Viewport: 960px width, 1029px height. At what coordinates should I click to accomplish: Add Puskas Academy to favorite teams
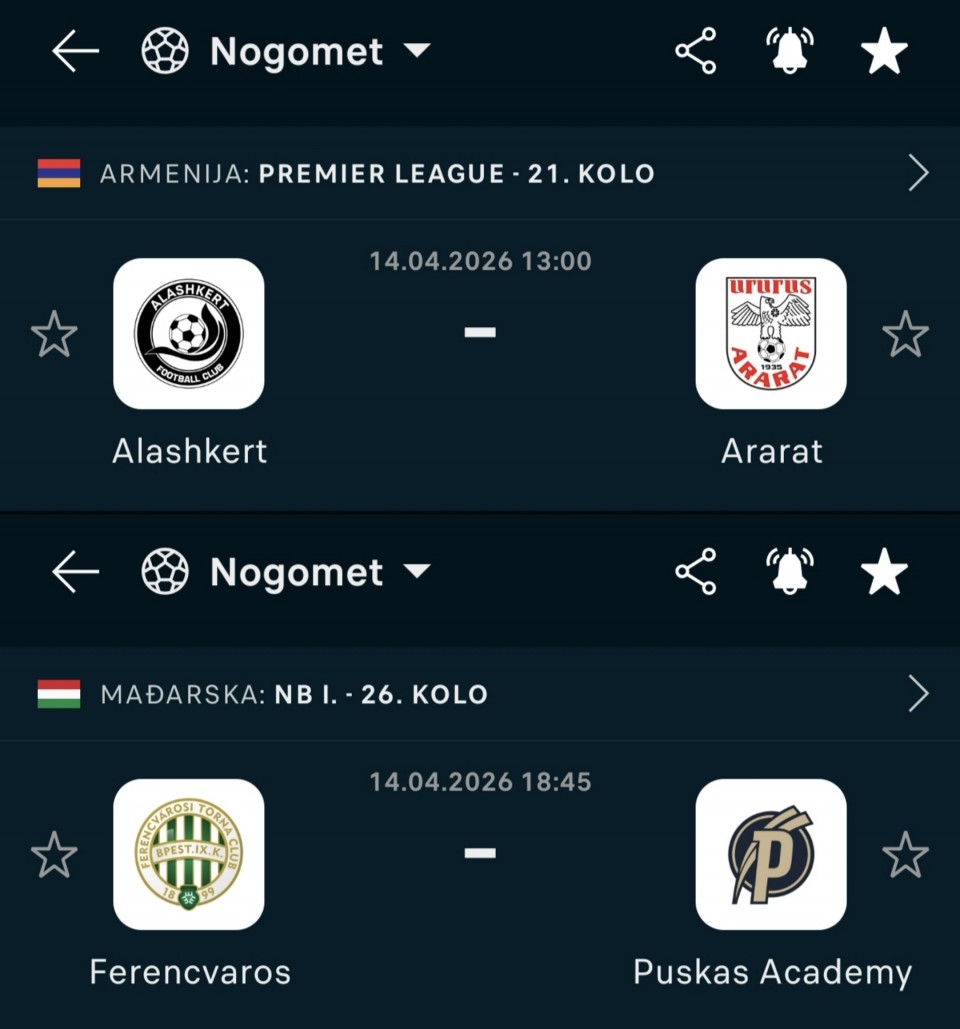[906, 855]
